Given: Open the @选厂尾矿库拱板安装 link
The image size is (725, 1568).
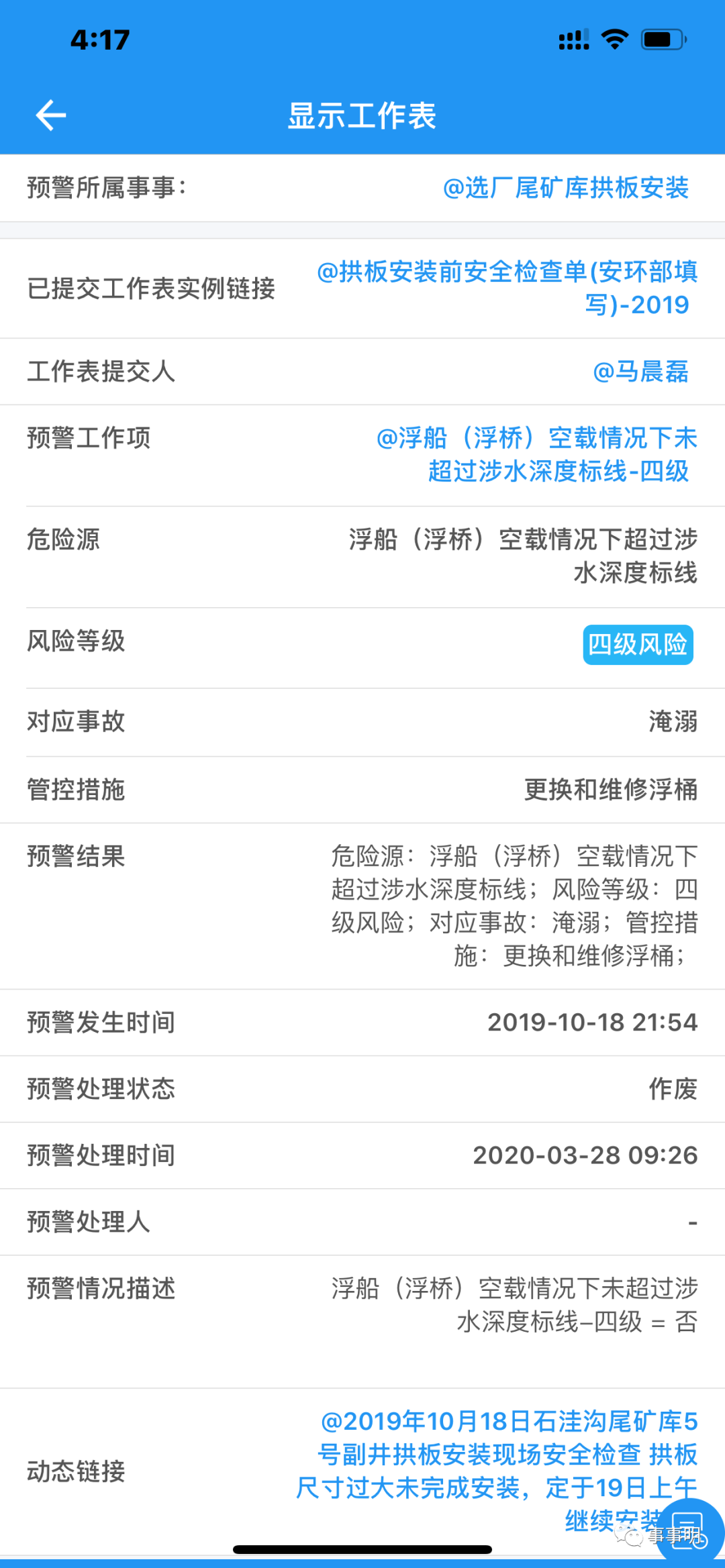Looking at the screenshot, I should point(566,188).
